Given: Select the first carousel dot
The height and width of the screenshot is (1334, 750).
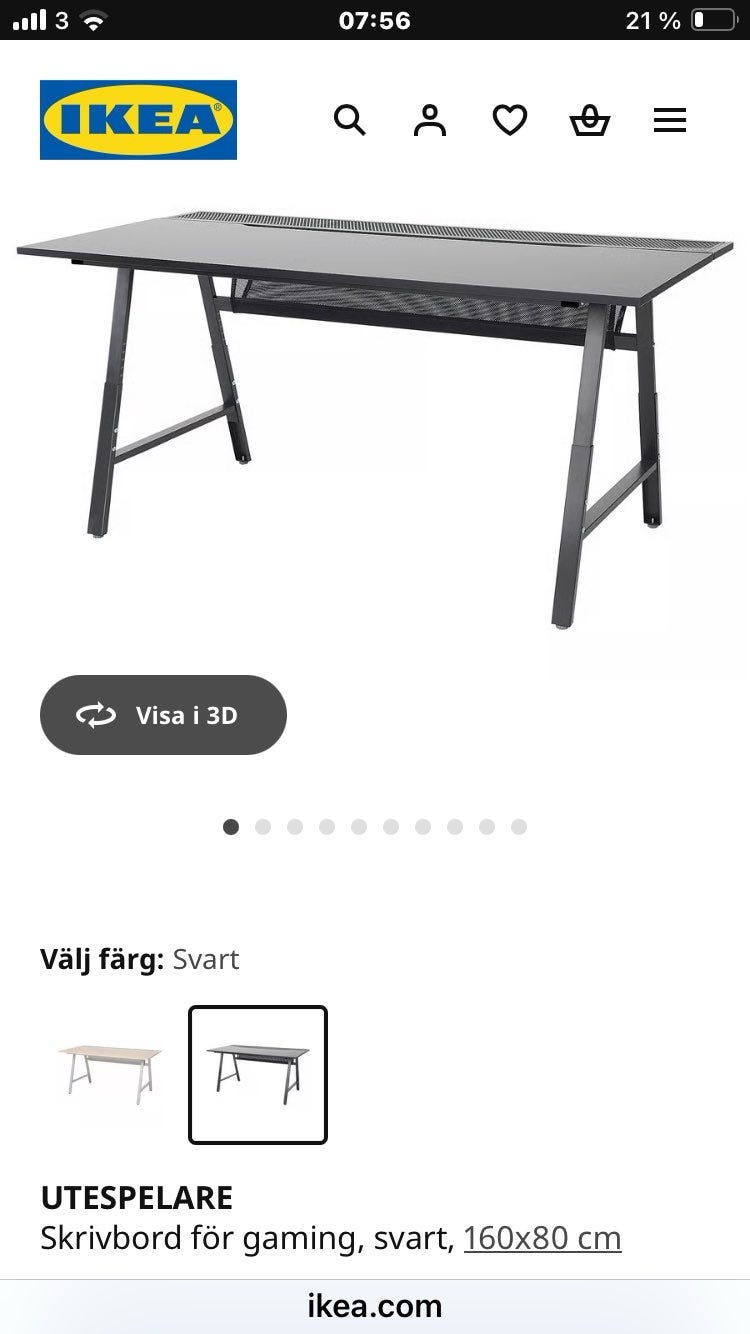Looking at the screenshot, I should click(231, 827).
